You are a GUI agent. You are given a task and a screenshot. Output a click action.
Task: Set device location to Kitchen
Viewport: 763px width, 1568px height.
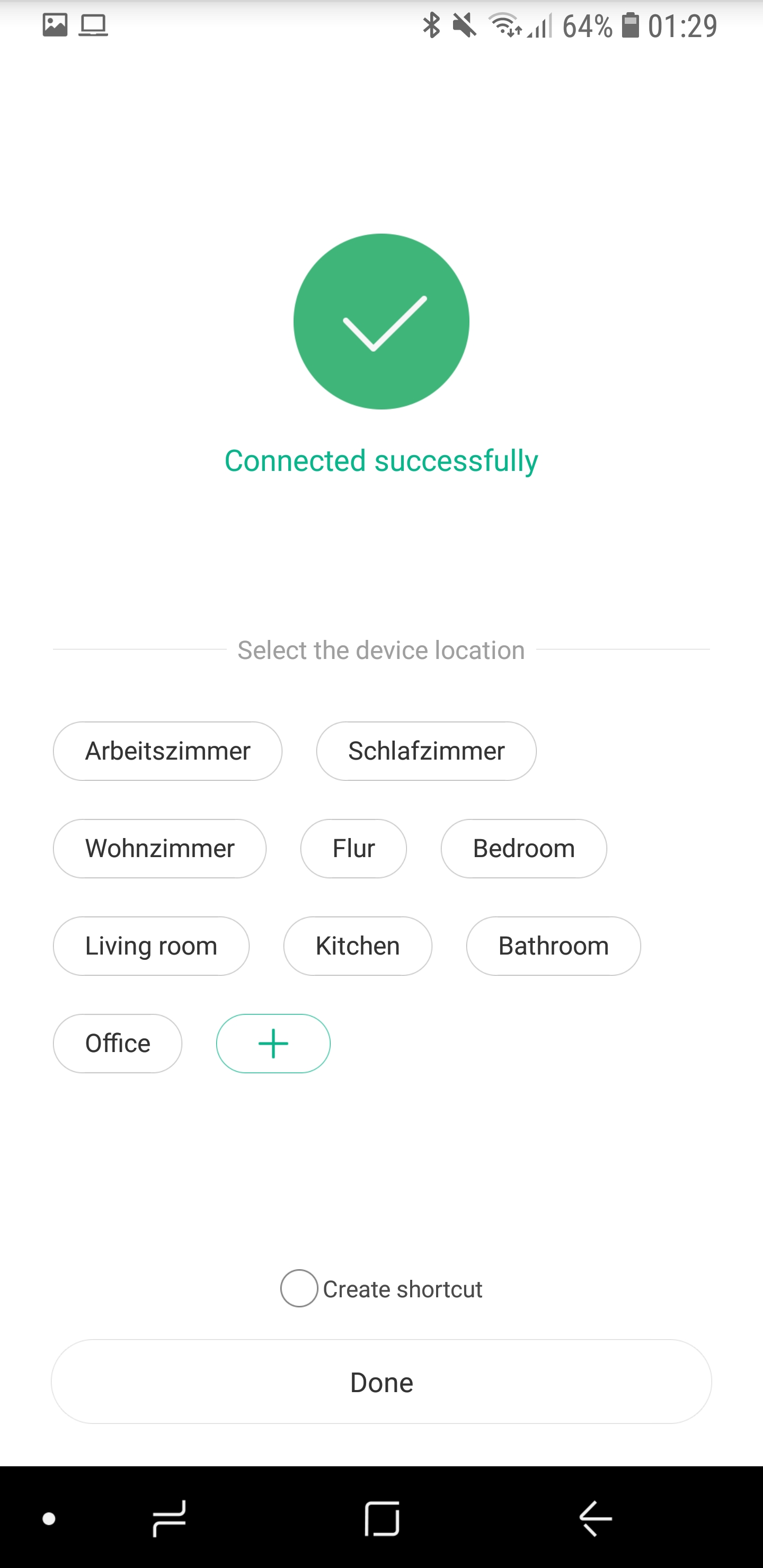[x=358, y=946]
